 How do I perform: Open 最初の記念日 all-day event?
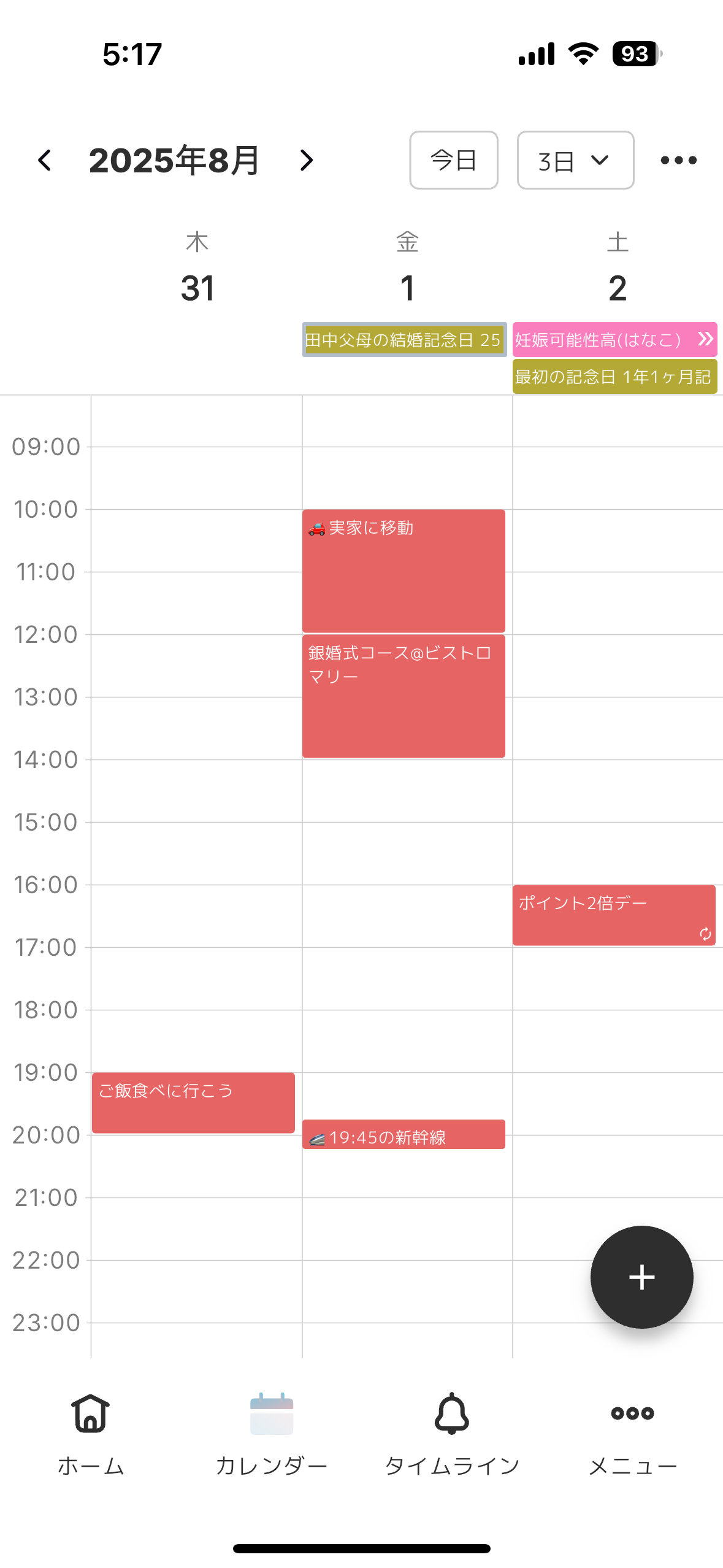point(614,376)
